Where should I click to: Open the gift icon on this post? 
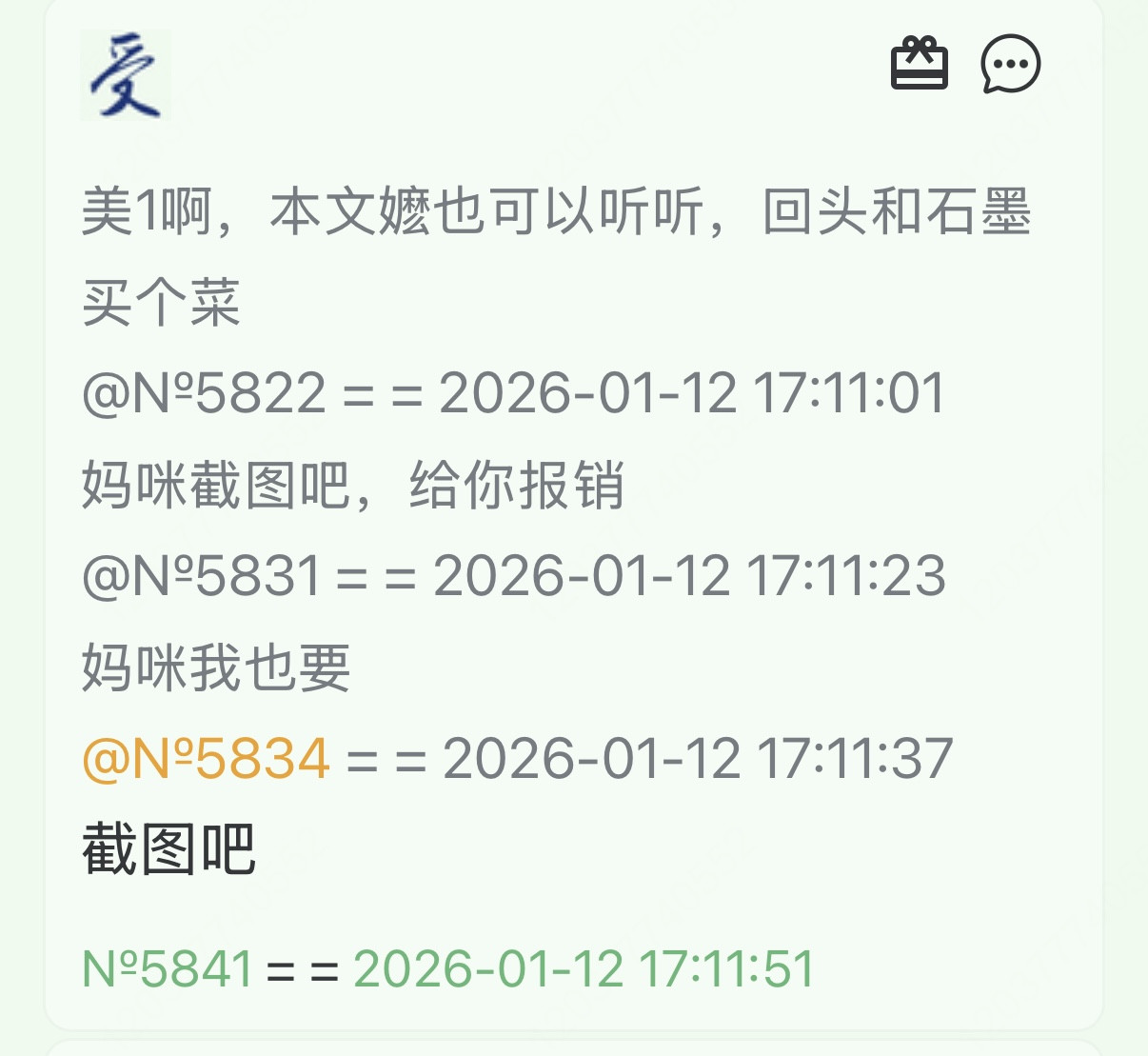click(x=919, y=64)
